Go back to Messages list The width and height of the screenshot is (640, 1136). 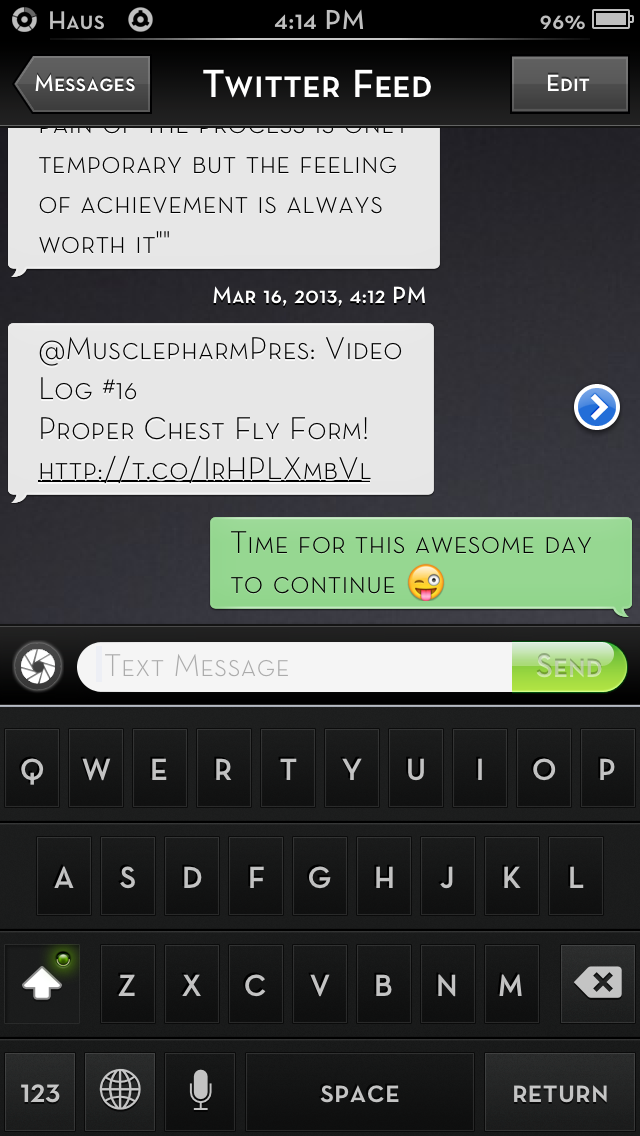pos(84,84)
